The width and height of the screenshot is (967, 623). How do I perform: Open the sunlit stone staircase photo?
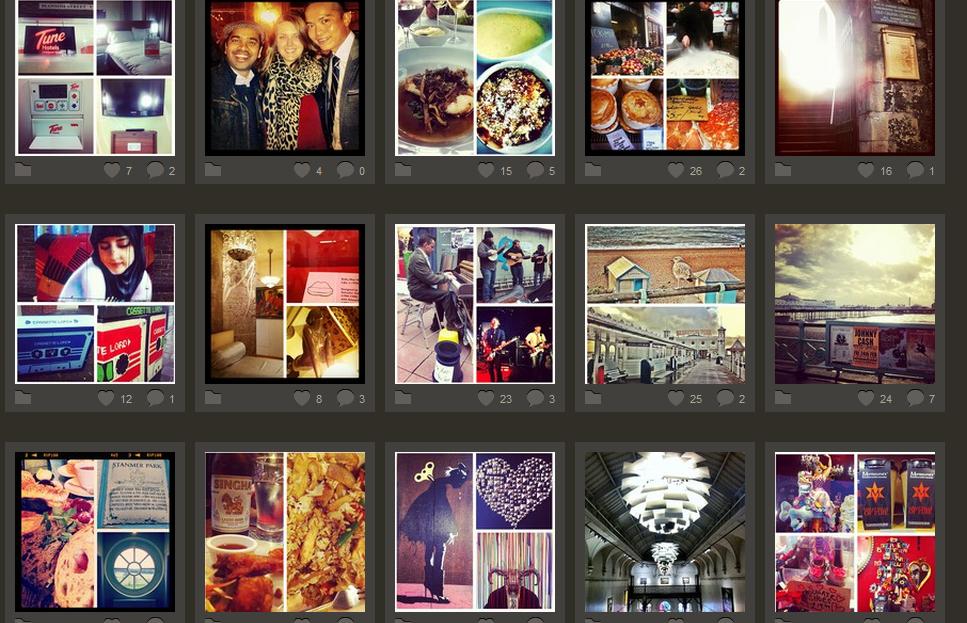pyautogui.click(x=855, y=77)
